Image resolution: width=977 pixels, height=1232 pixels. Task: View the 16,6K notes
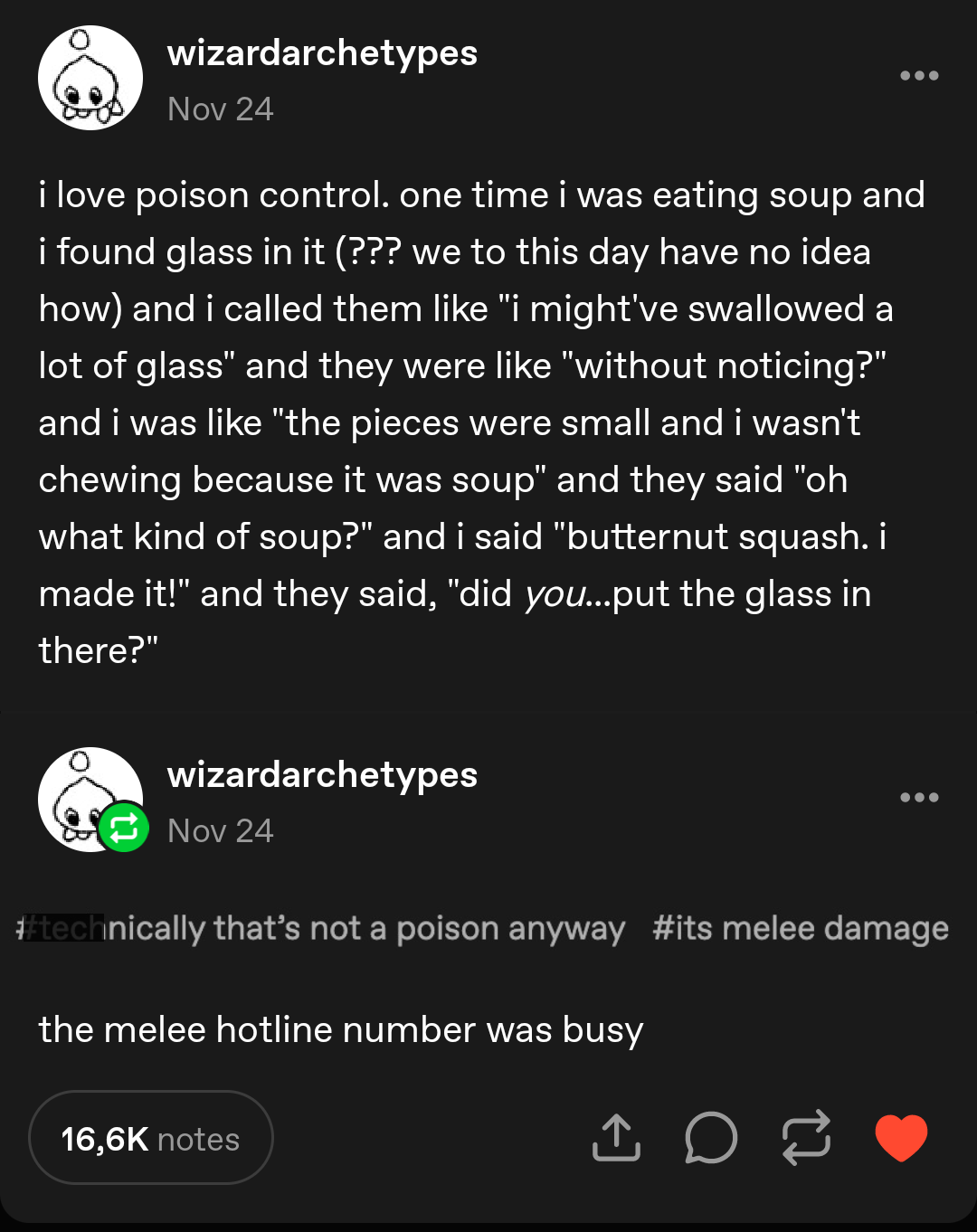pyautogui.click(x=151, y=1138)
